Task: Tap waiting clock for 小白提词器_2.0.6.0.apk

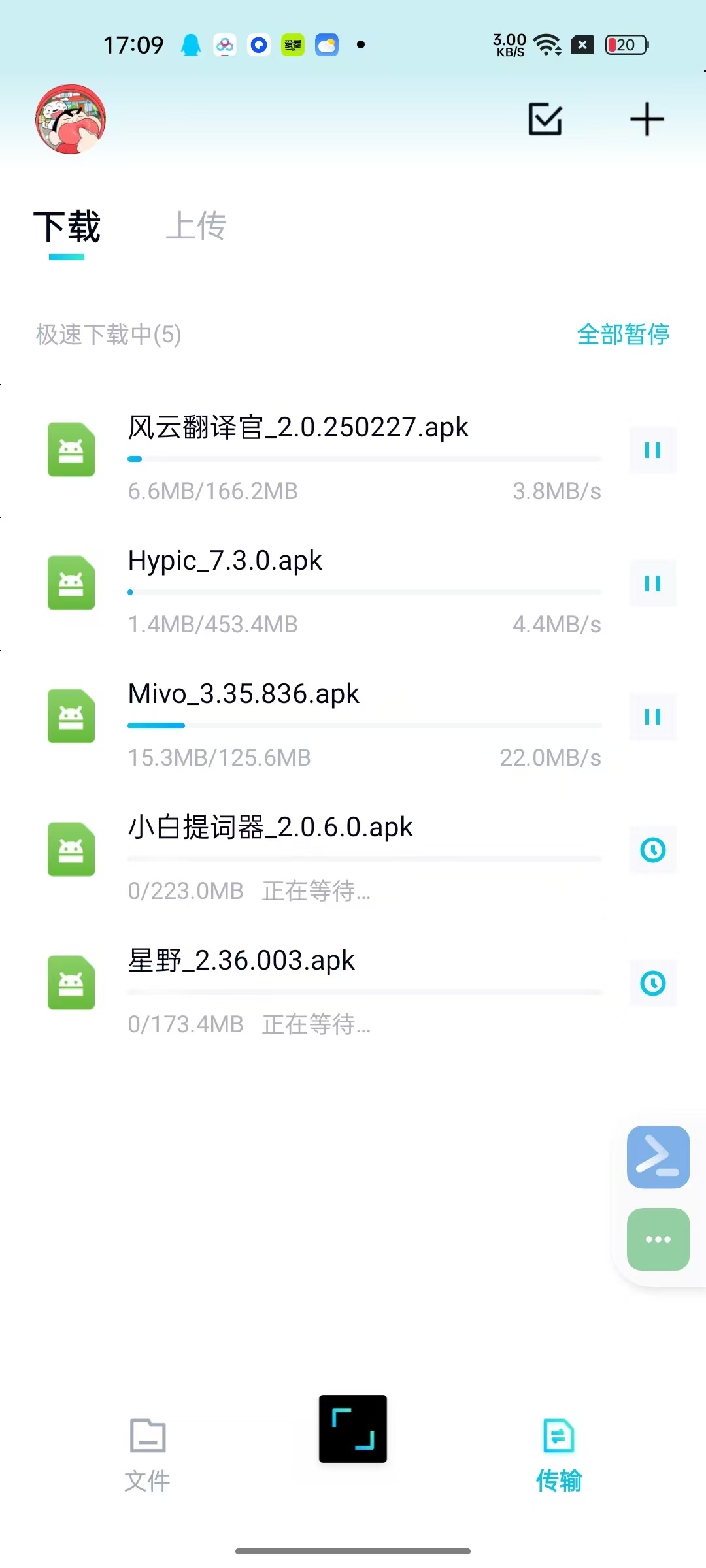Action: (652, 850)
